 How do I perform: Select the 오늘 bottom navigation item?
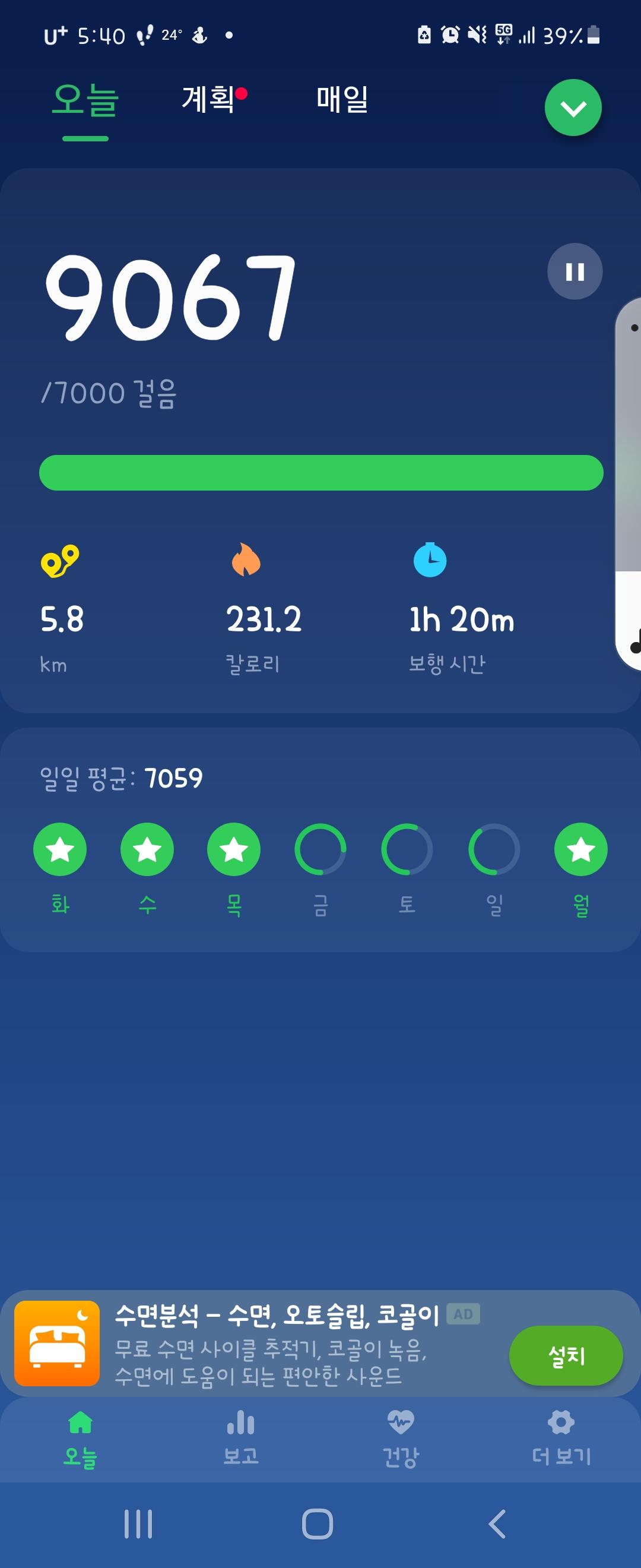tap(80, 1438)
